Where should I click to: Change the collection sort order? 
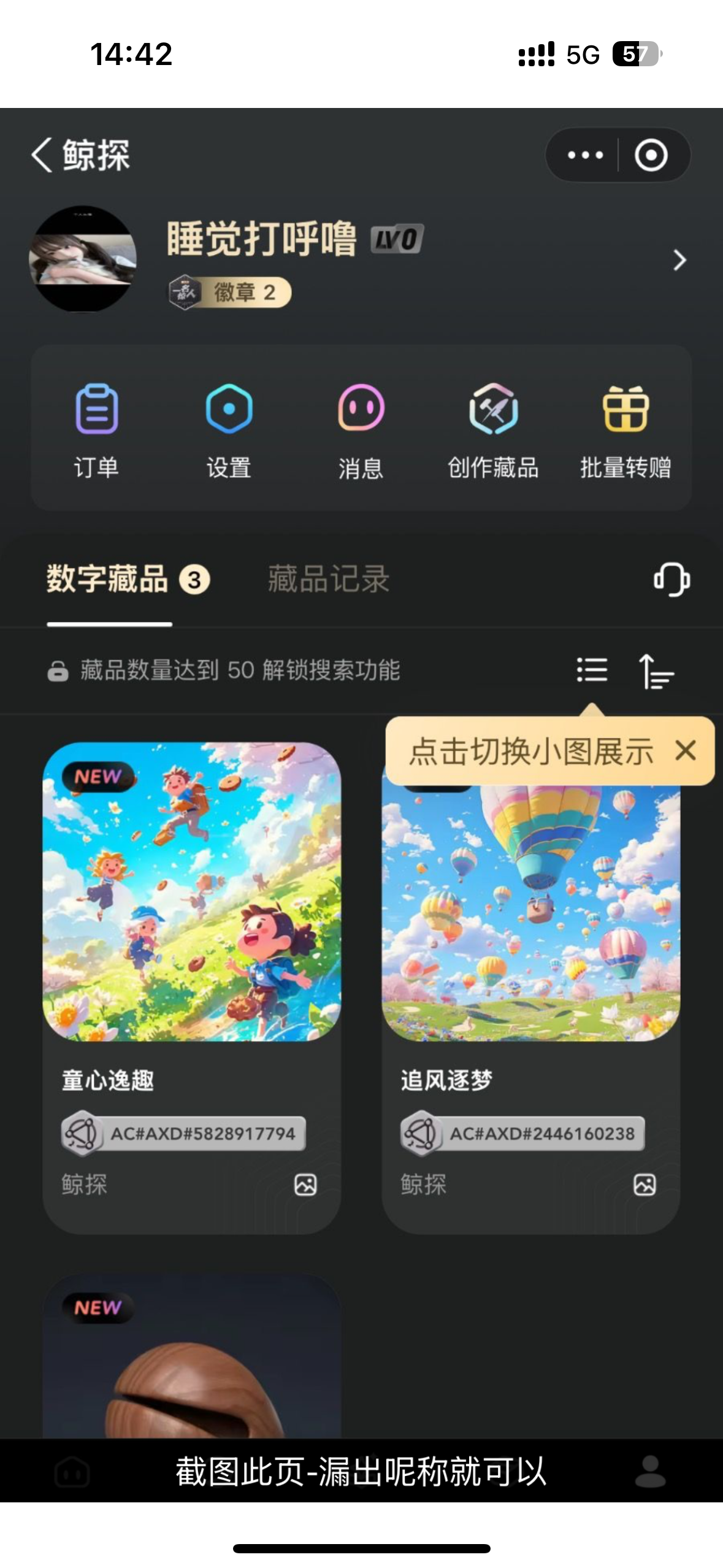click(x=656, y=671)
